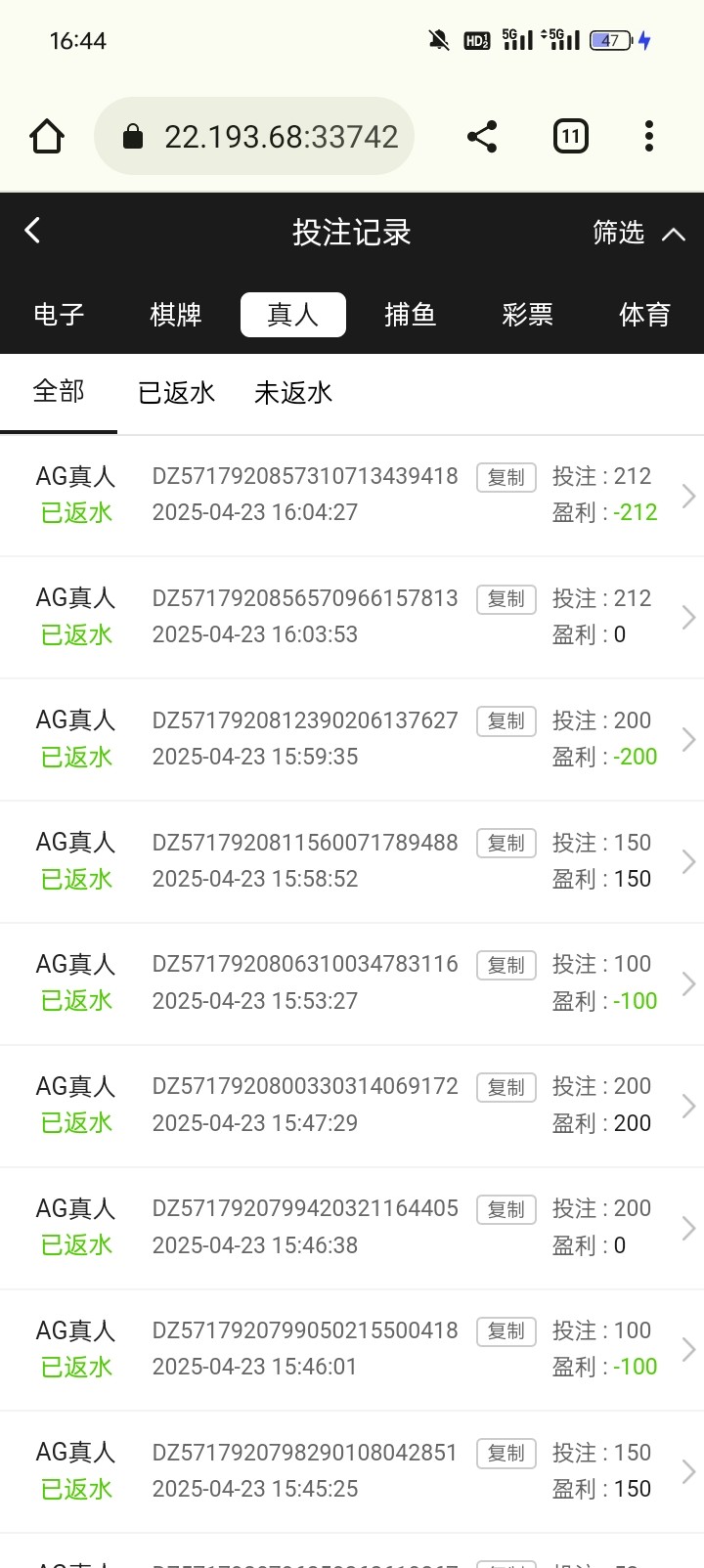Open the 彩票 tab
The height and width of the screenshot is (1568, 704).
pos(527,315)
